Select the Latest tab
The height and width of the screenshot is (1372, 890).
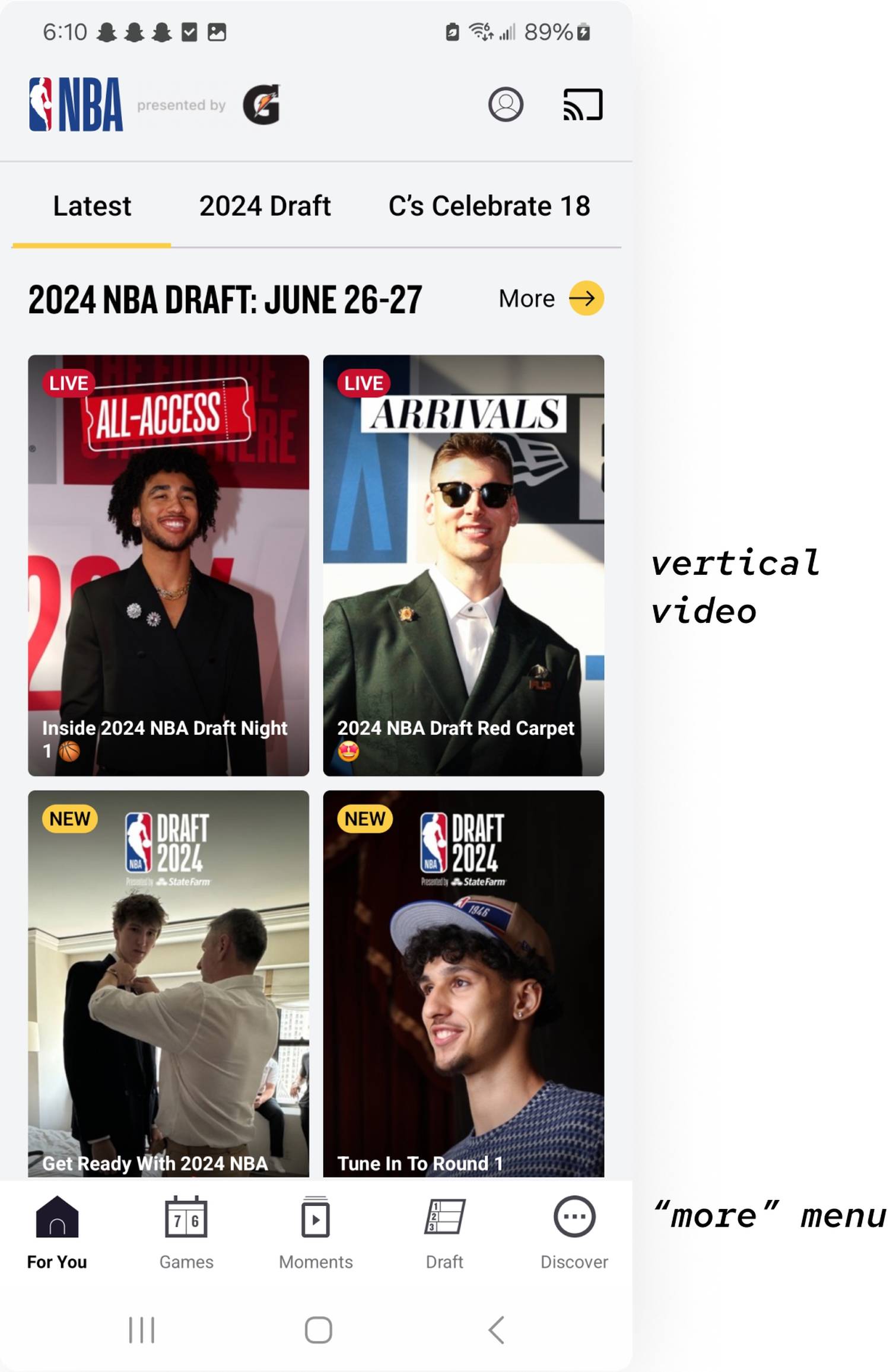pos(92,206)
